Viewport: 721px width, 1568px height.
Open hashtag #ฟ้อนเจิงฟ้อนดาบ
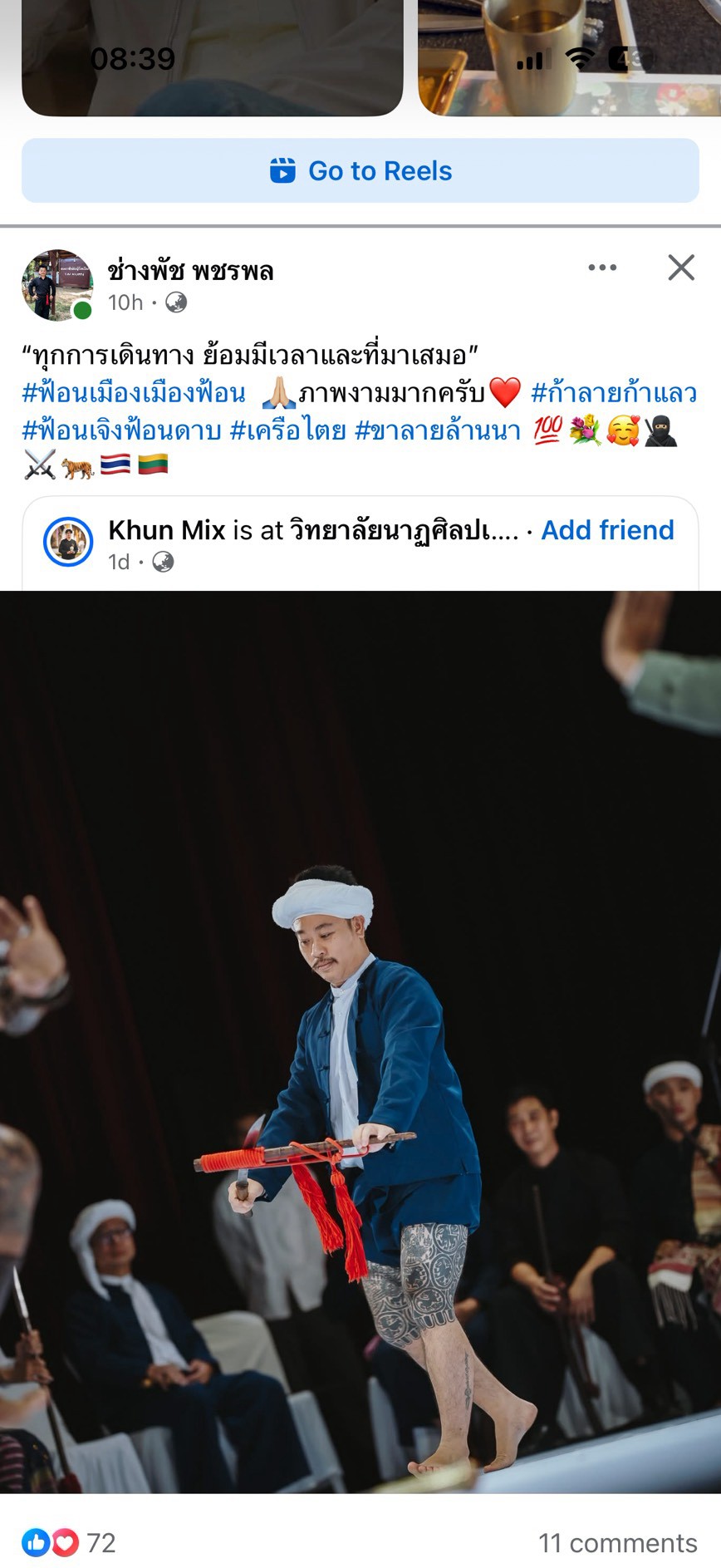[121, 430]
